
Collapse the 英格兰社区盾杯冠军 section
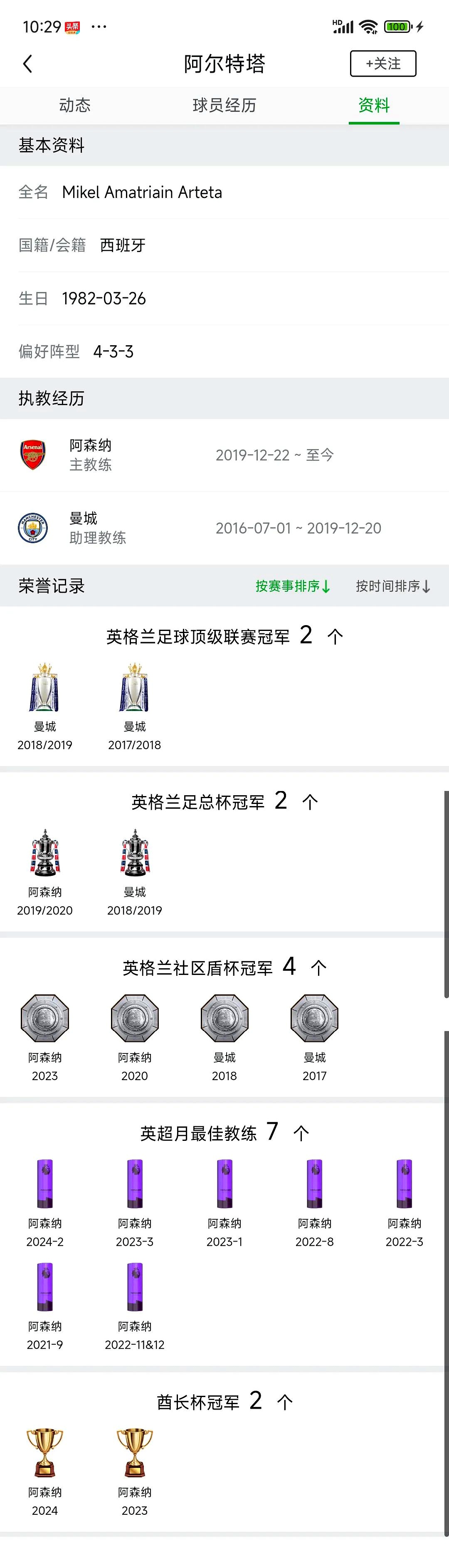click(319, 968)
